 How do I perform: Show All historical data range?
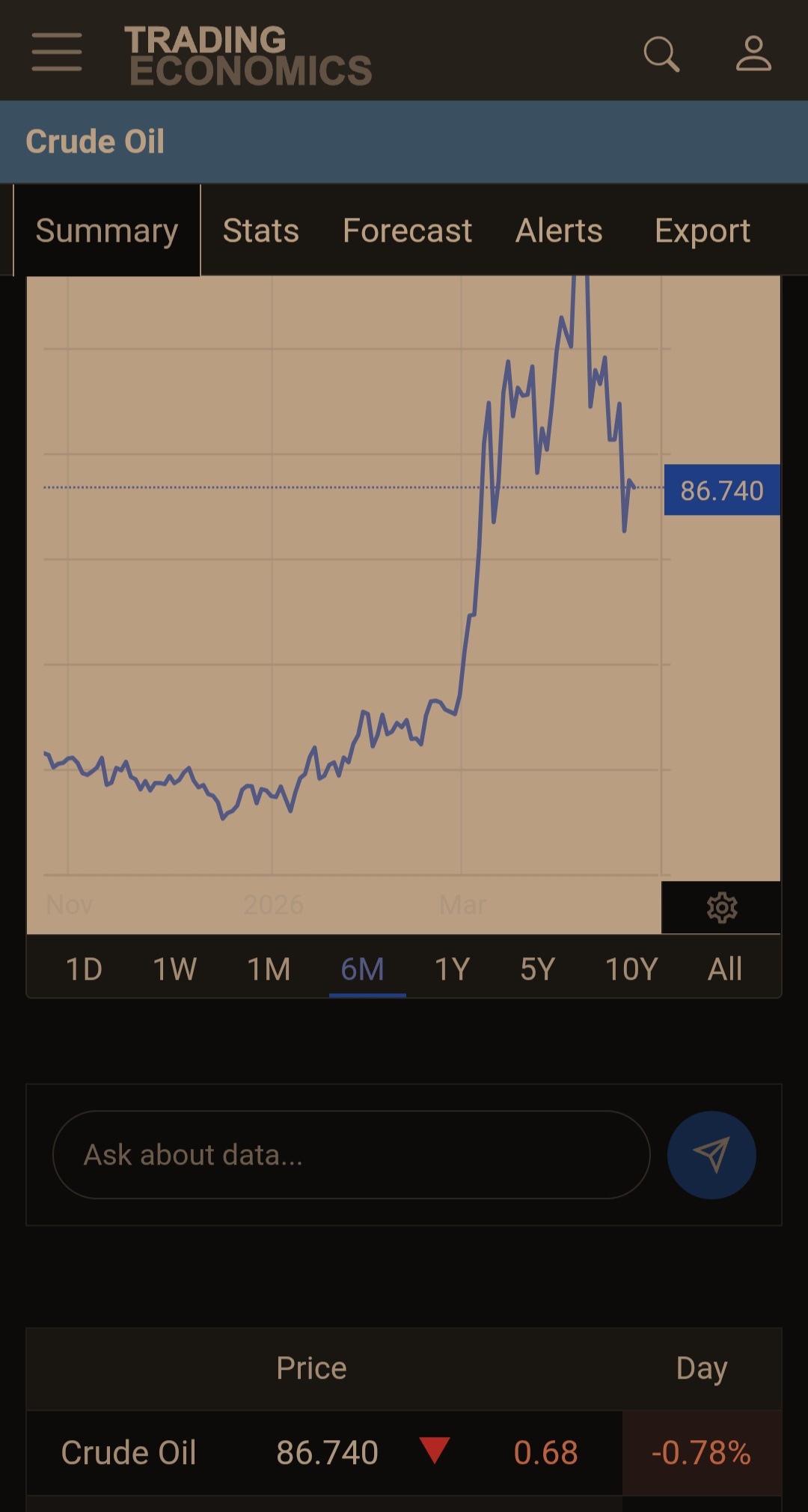pos(725,969)
